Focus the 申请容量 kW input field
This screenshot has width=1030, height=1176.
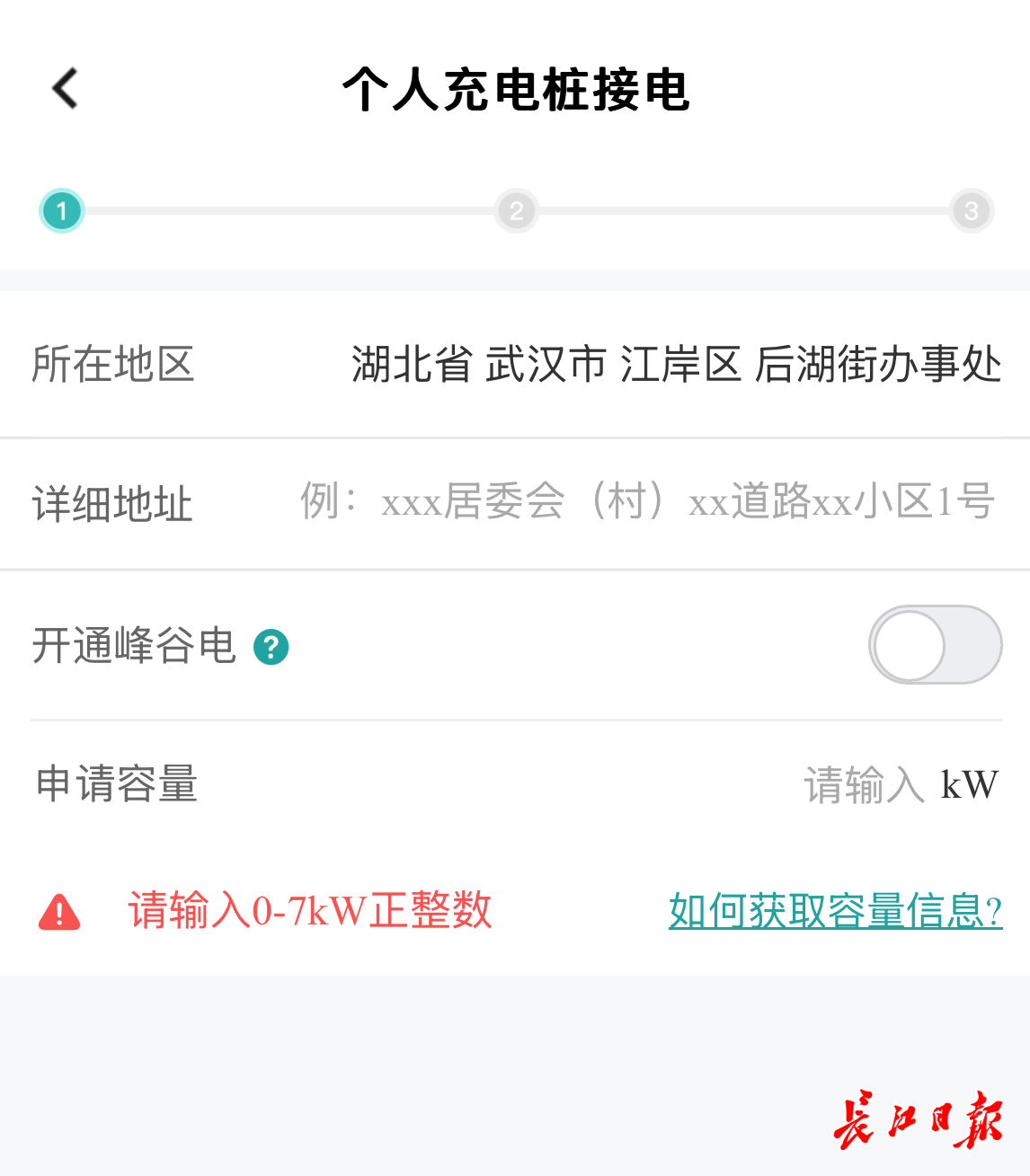pyautogui.click(x=863, y=785)
